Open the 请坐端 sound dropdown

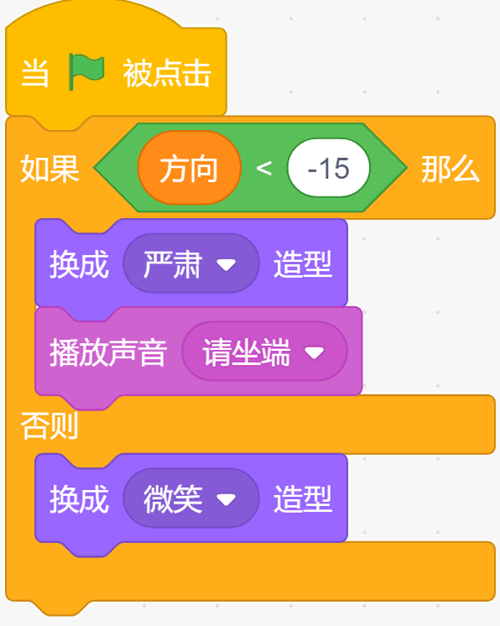click(264, 352)
